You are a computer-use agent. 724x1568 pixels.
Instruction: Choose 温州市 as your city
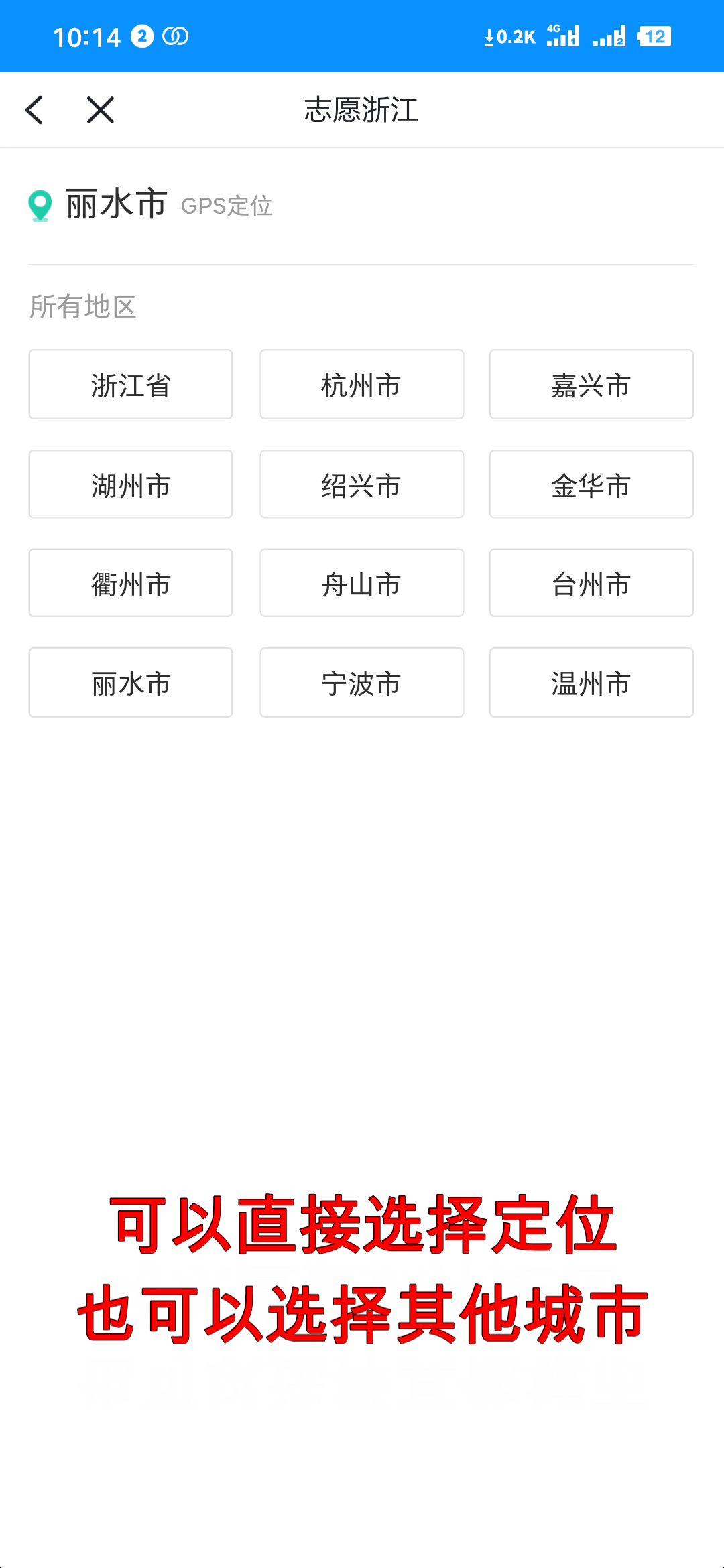point(591,682)
